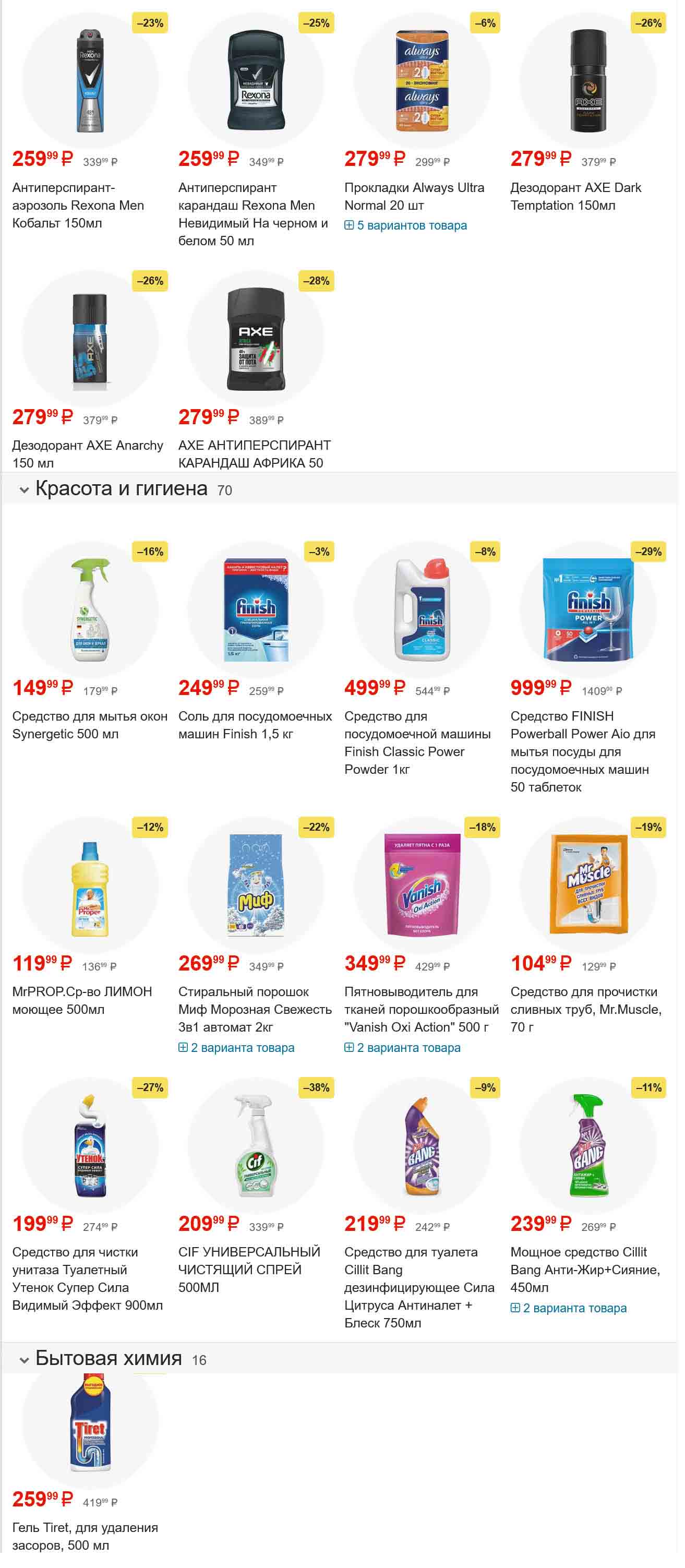The width and height of the screenshot is (685, 1568).
Task: Open Гель Tiret для удаления засоров
Action: click(85, 1536)
